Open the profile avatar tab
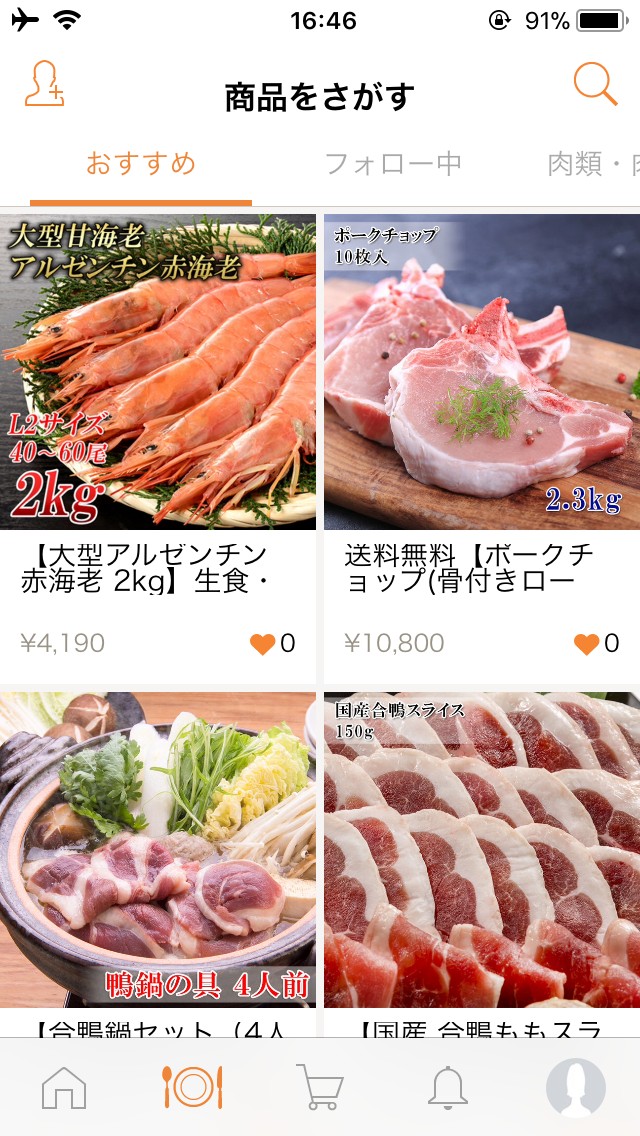The image size is (640, 1136). (x=576, y=1087)
